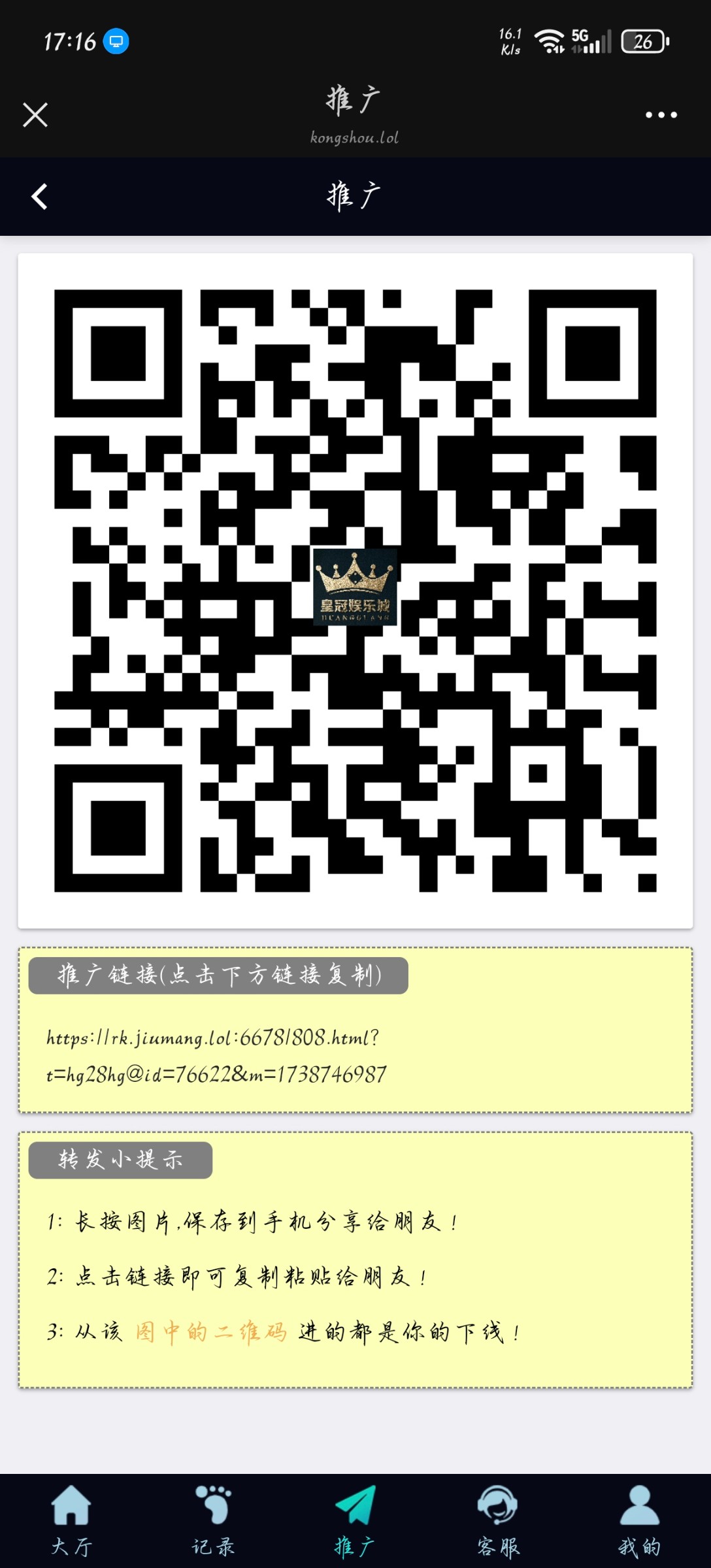711x1568 pixels.
Task: Go back using the arrow on the 推广 bar
Action: click(x=40, y=196)
